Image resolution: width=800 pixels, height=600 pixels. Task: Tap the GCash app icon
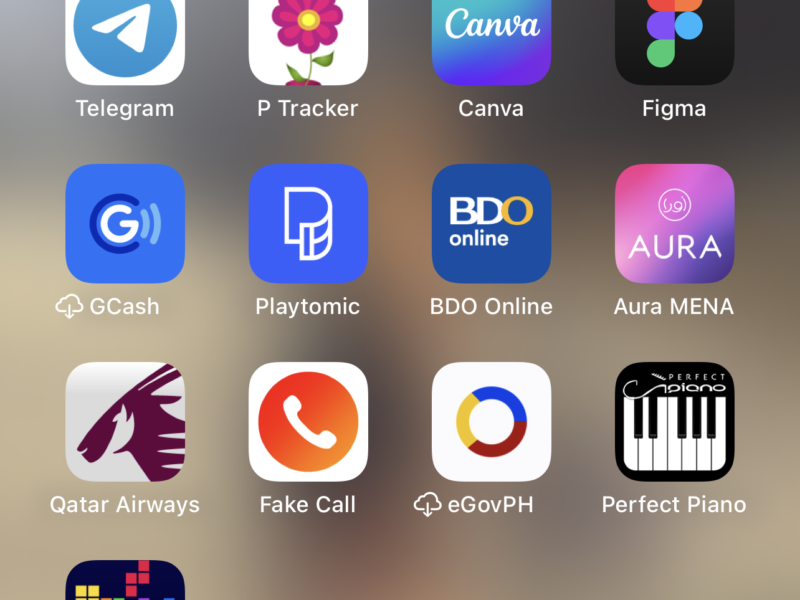[125, 224]
